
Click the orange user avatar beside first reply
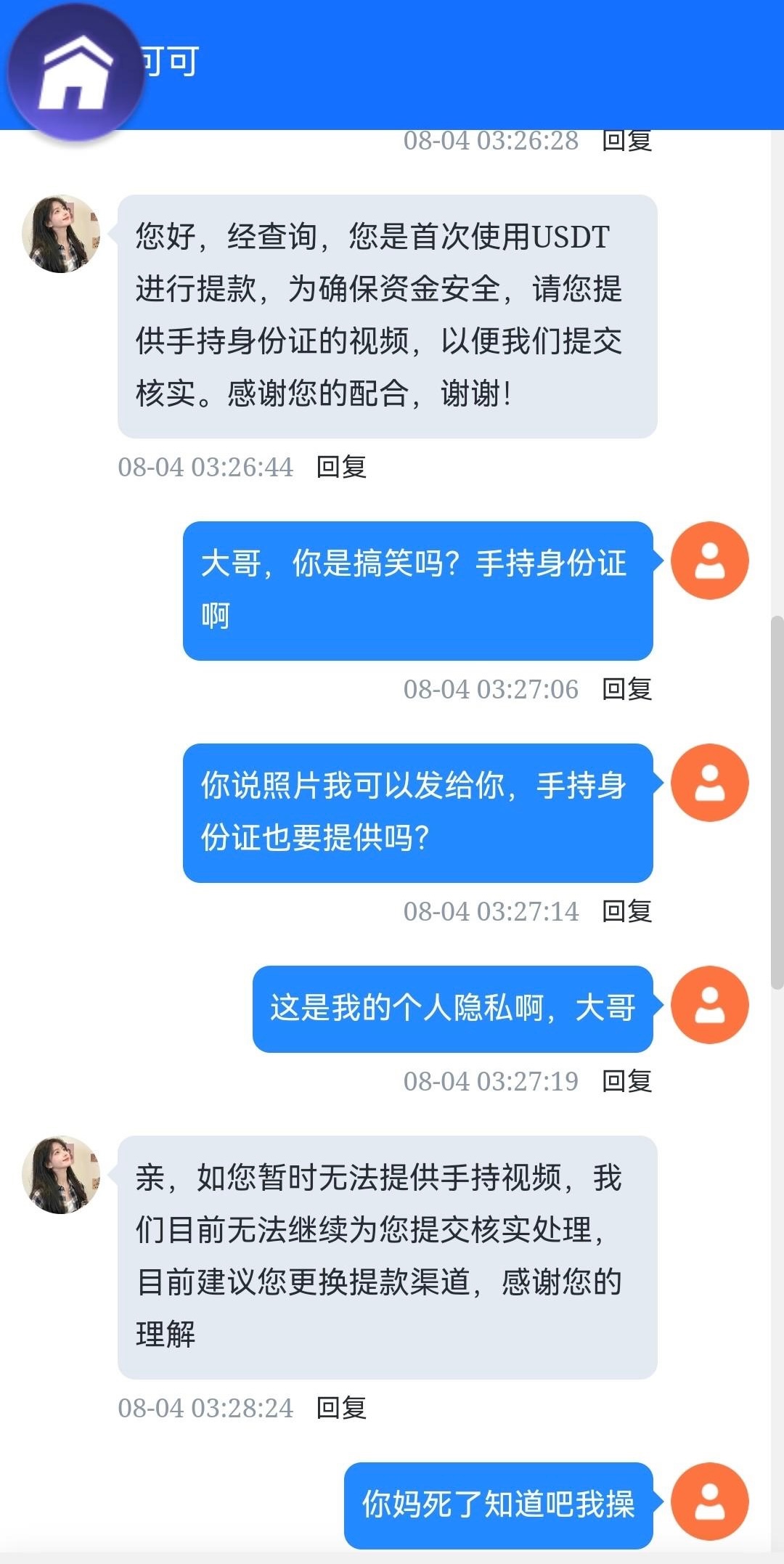pos(709,559)
